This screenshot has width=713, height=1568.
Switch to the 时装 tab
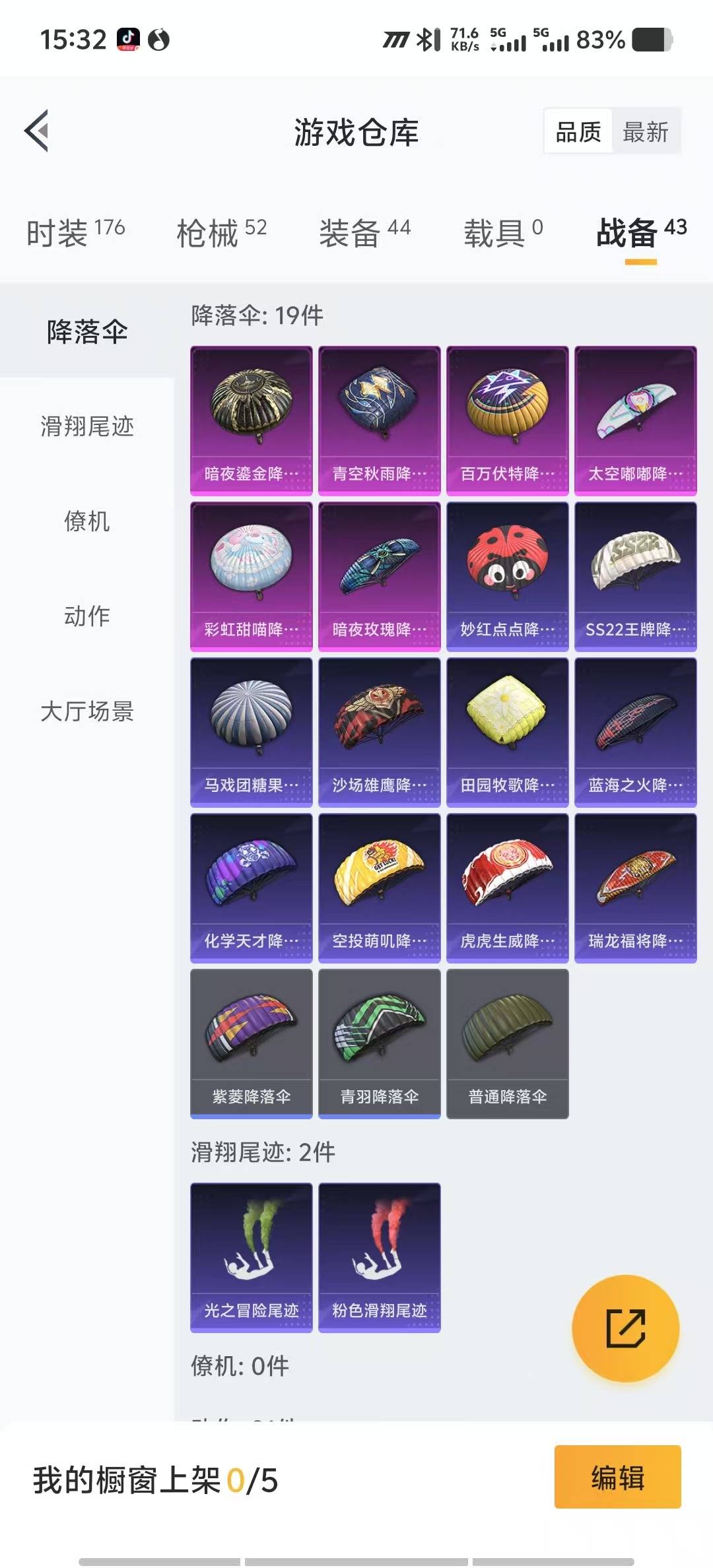(x=75, y=232)
